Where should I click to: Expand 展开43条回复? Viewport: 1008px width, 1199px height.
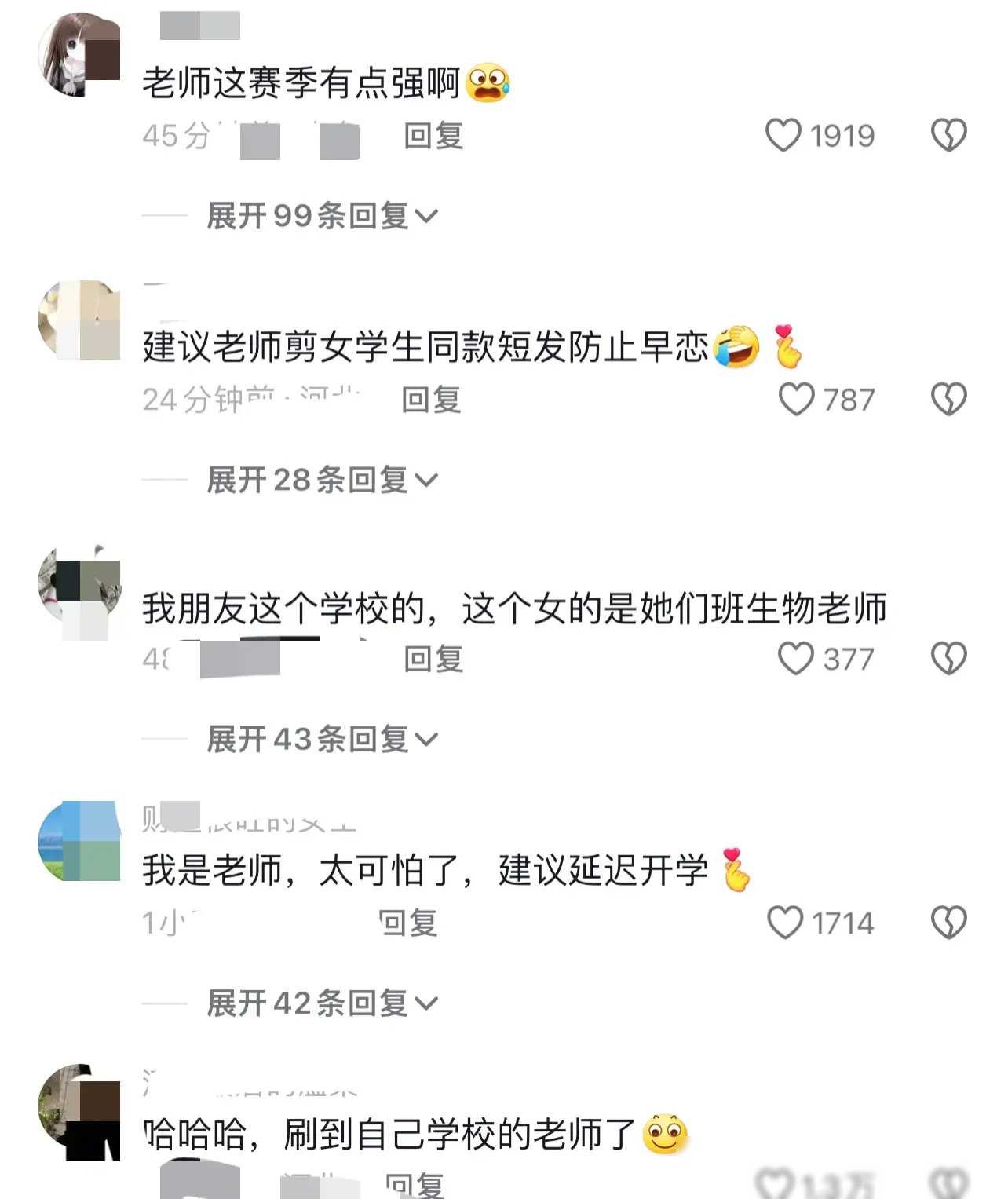click(322, 739)
